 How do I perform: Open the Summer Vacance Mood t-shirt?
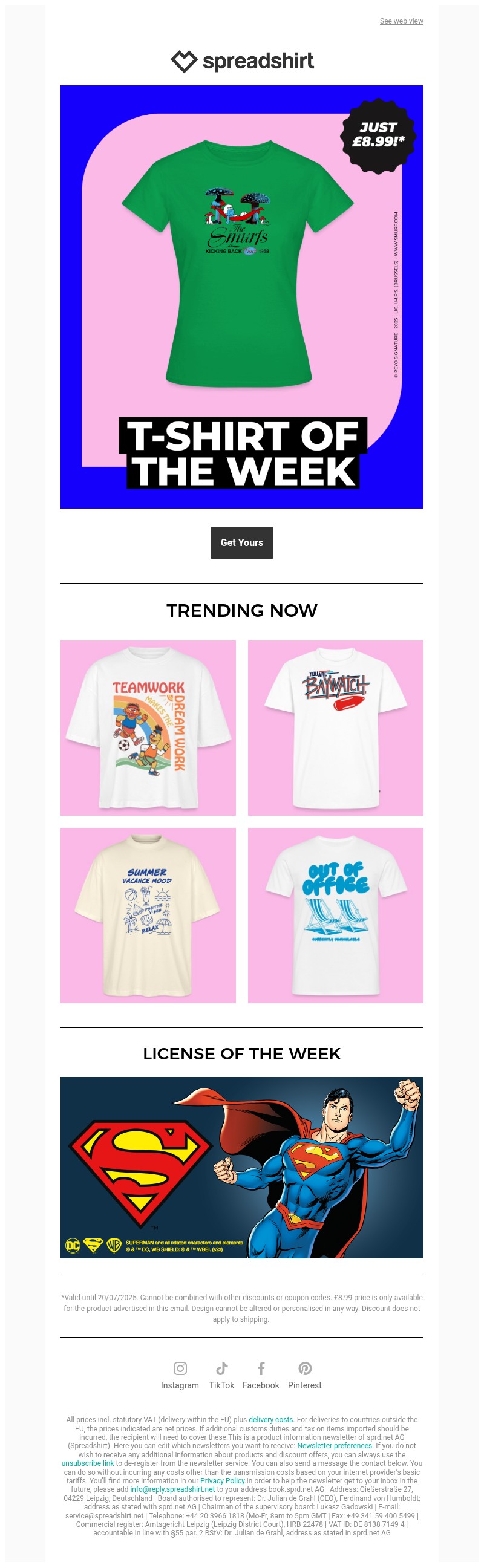coord(148,915)
